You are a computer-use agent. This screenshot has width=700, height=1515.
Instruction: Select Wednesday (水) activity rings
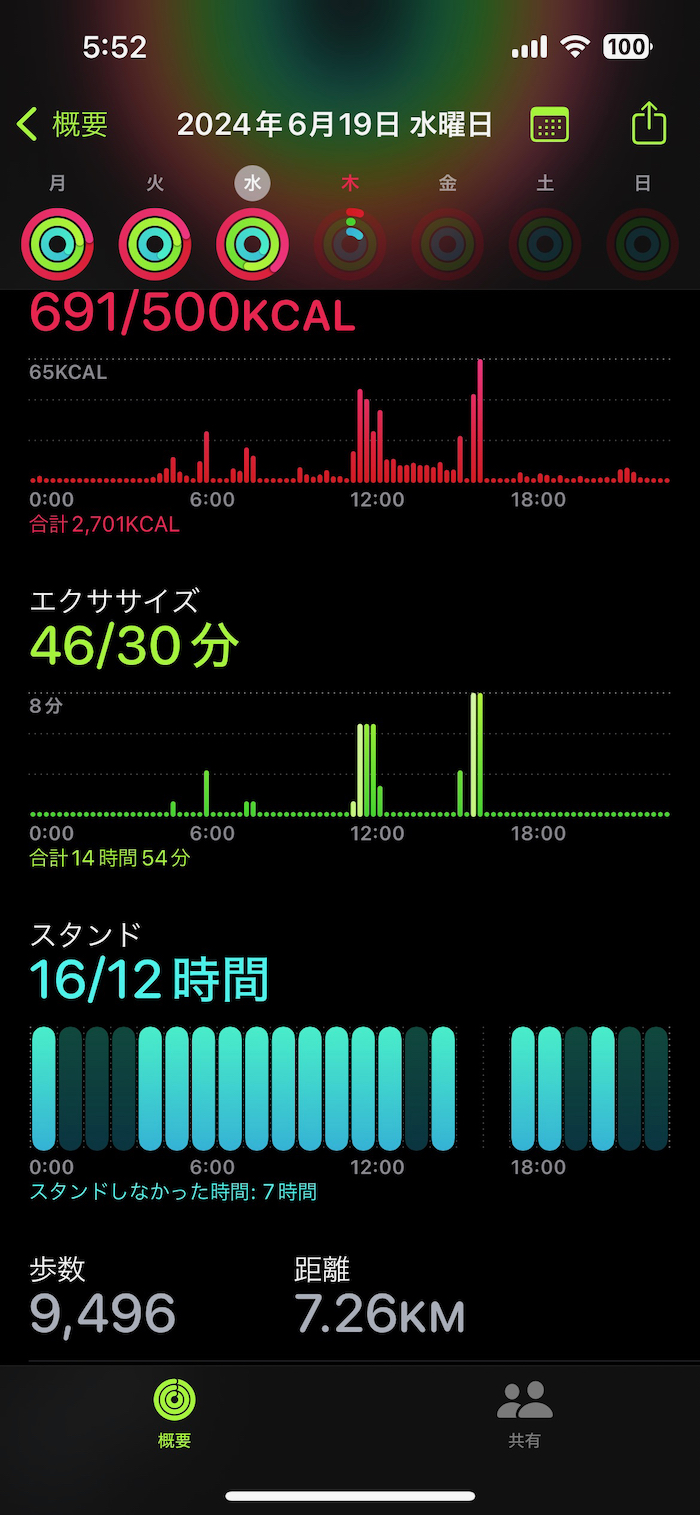coord(252,243)
